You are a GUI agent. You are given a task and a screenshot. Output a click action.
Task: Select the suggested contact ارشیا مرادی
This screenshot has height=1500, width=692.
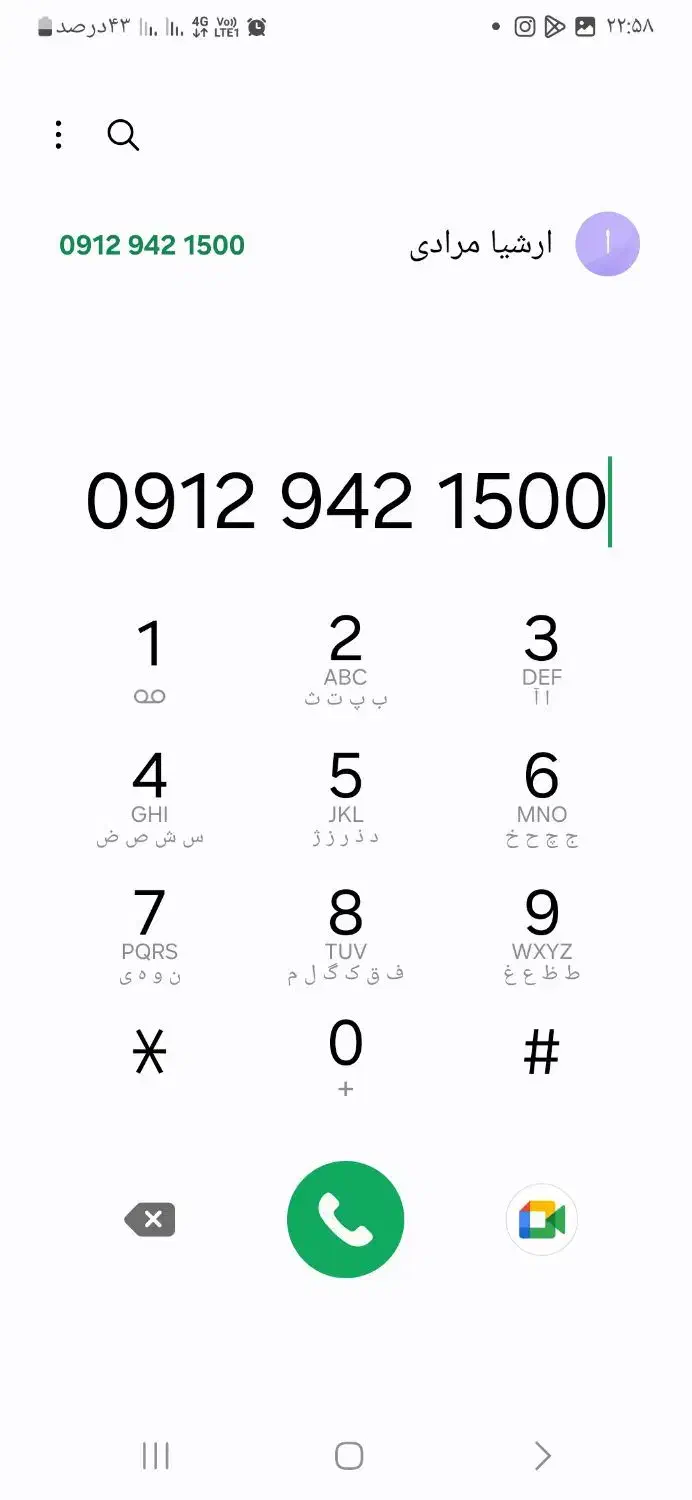(346, 245)
